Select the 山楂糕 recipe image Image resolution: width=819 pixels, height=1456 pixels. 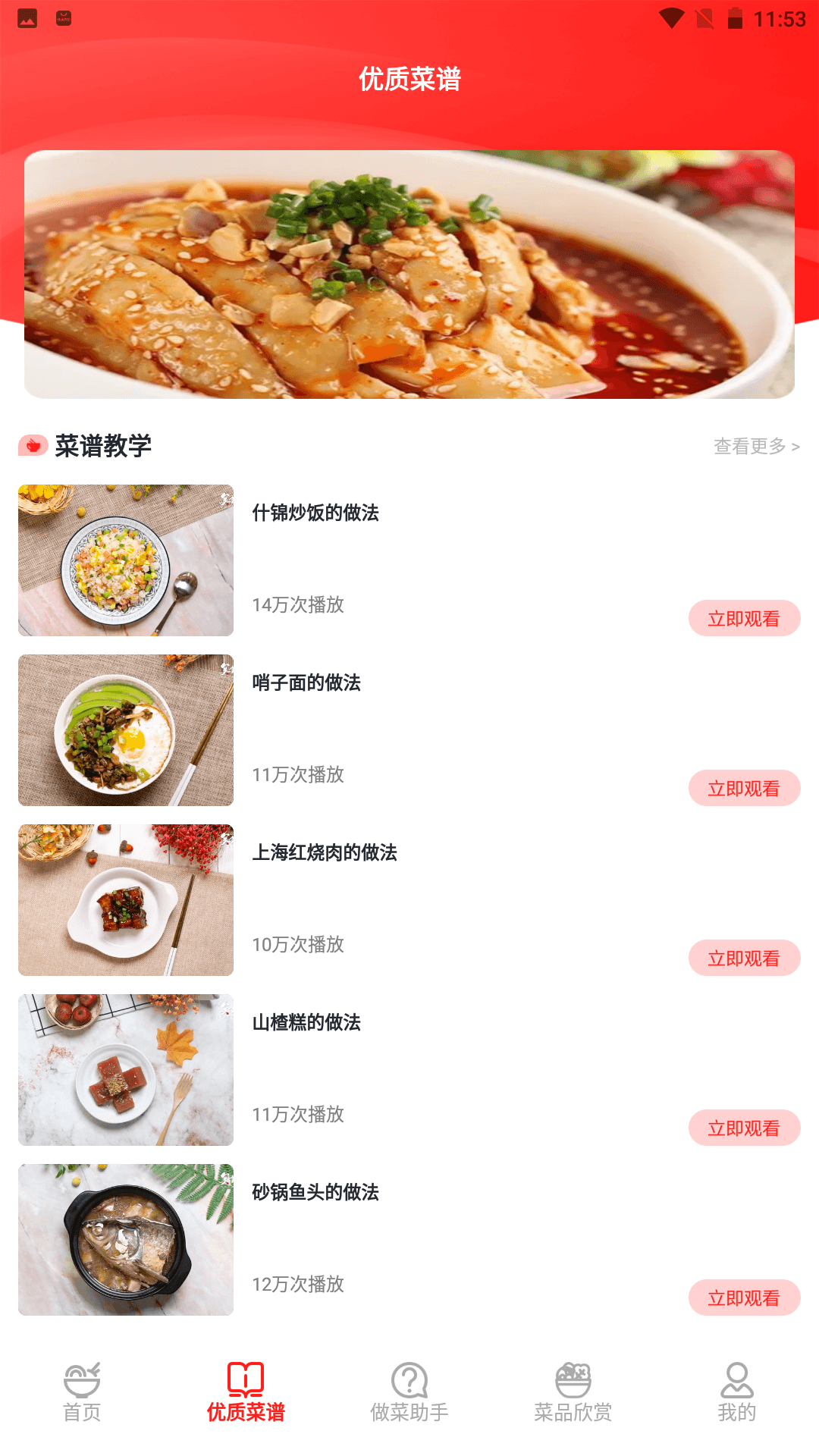click(126, 1070)
